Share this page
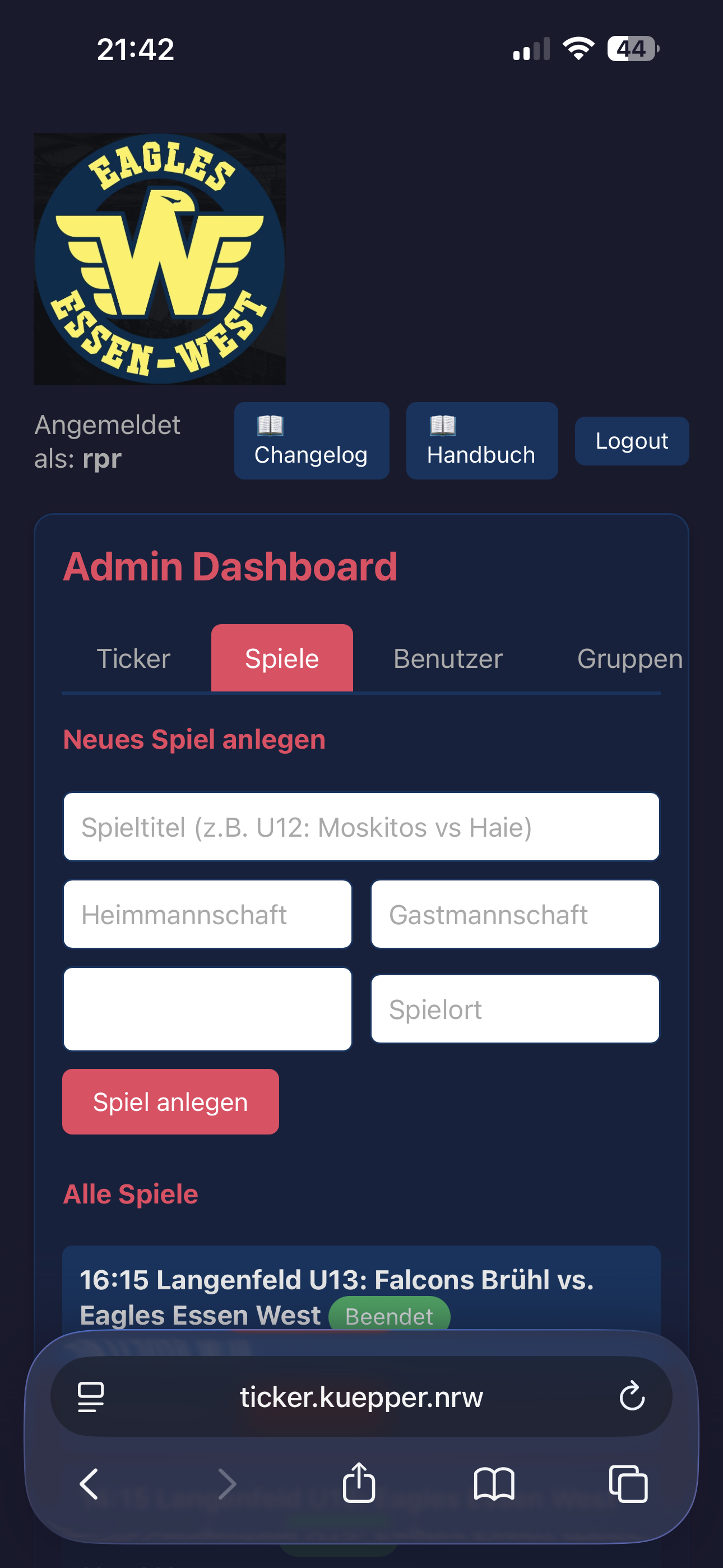 (x=359, y=1483)
